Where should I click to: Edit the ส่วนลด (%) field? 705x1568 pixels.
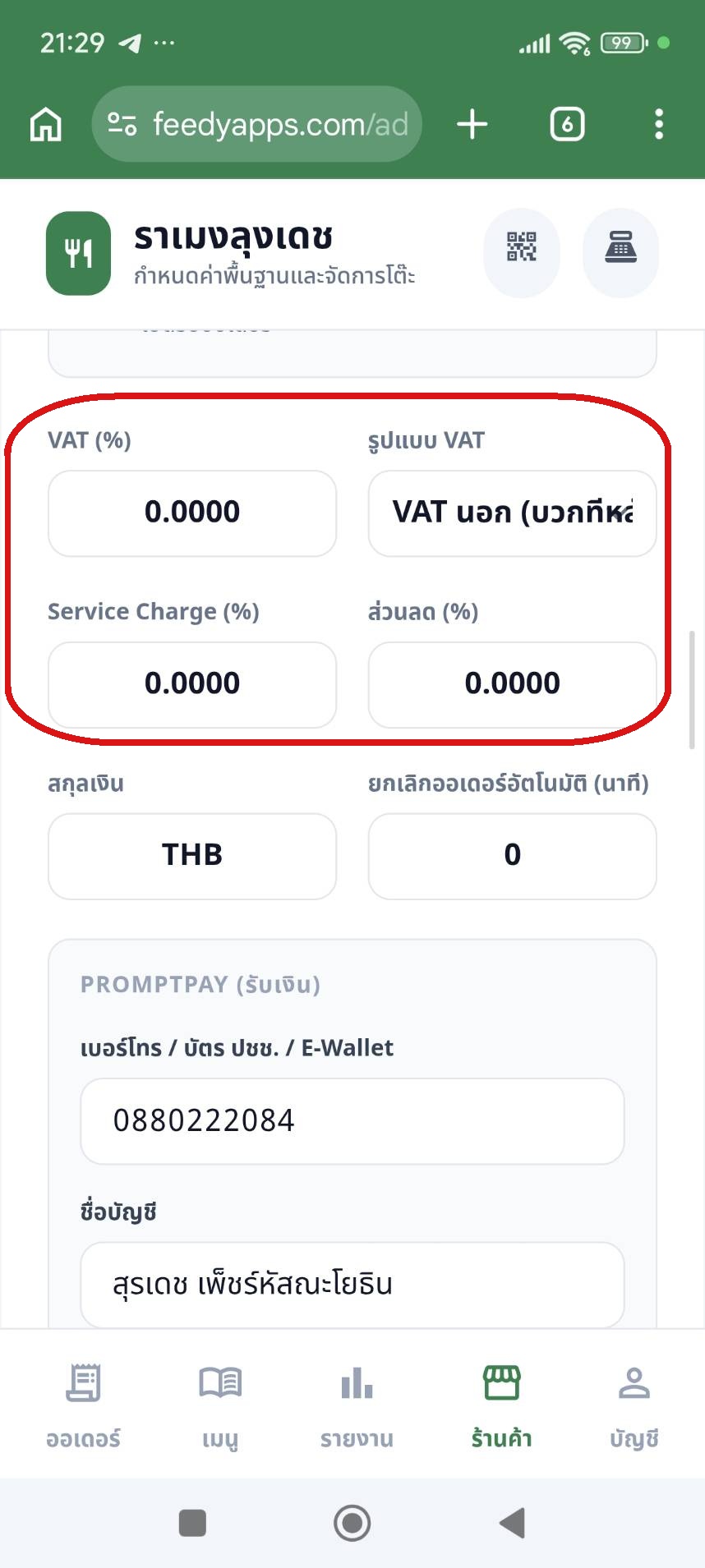(512, 684)
